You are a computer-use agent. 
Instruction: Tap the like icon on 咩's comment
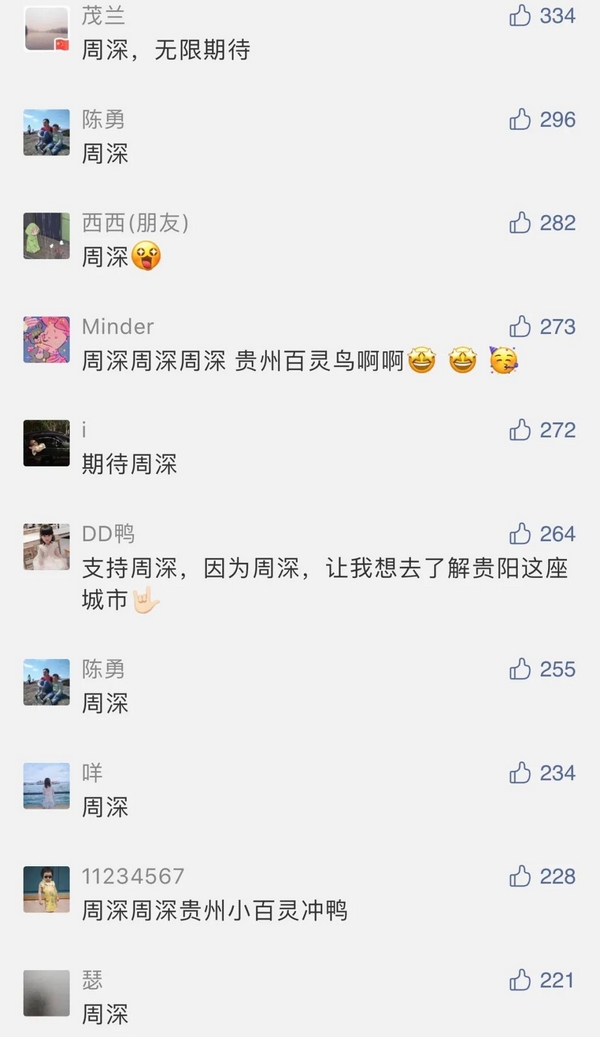[x=520, y=772]
